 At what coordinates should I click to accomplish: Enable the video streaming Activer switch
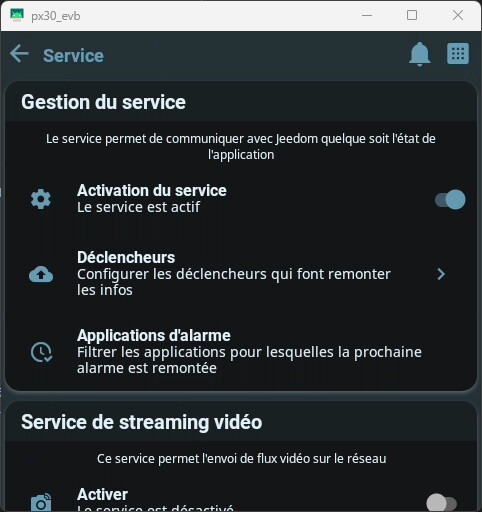click(441, 503)
